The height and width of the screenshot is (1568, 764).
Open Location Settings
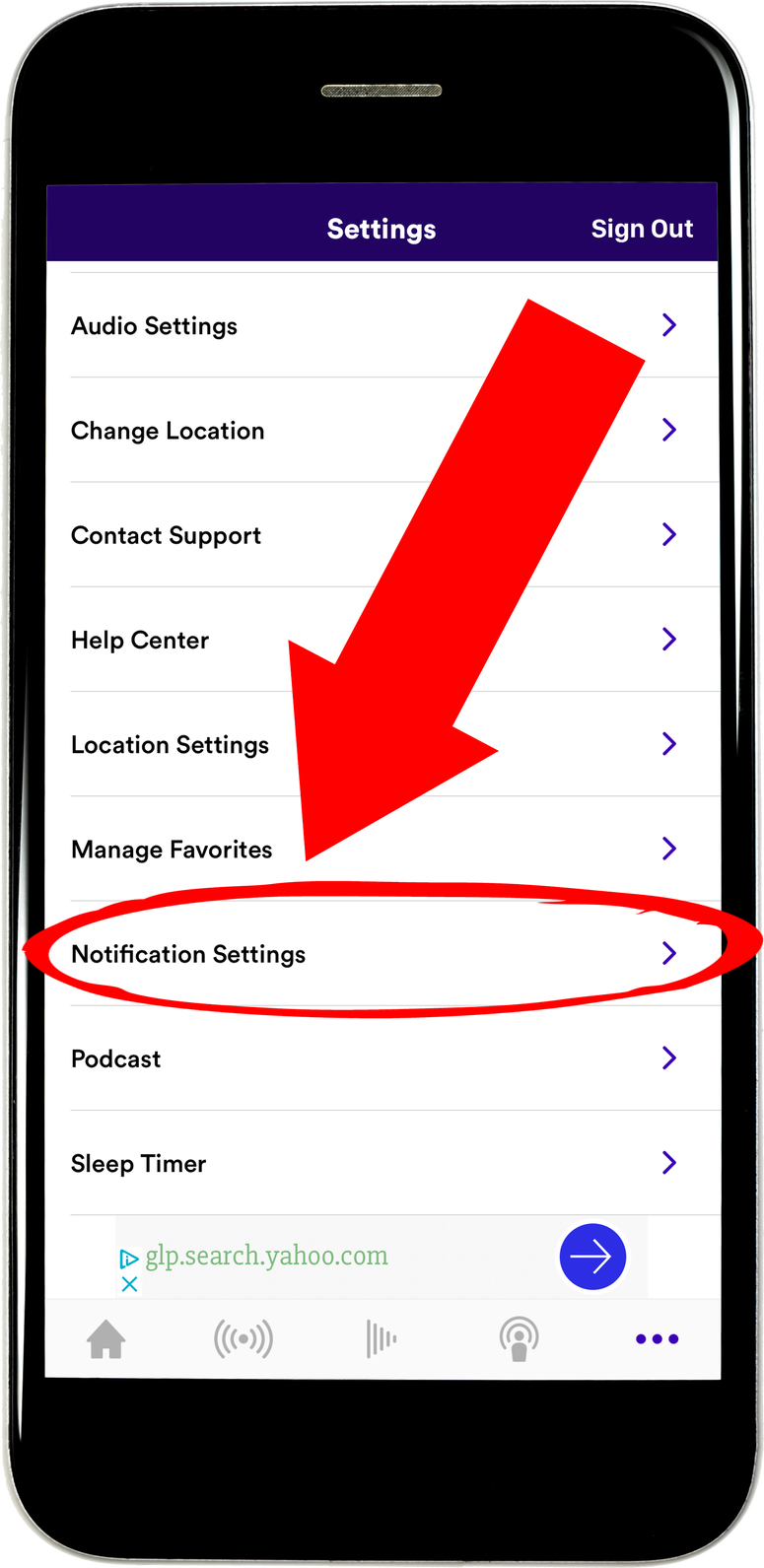click(383, 744)
